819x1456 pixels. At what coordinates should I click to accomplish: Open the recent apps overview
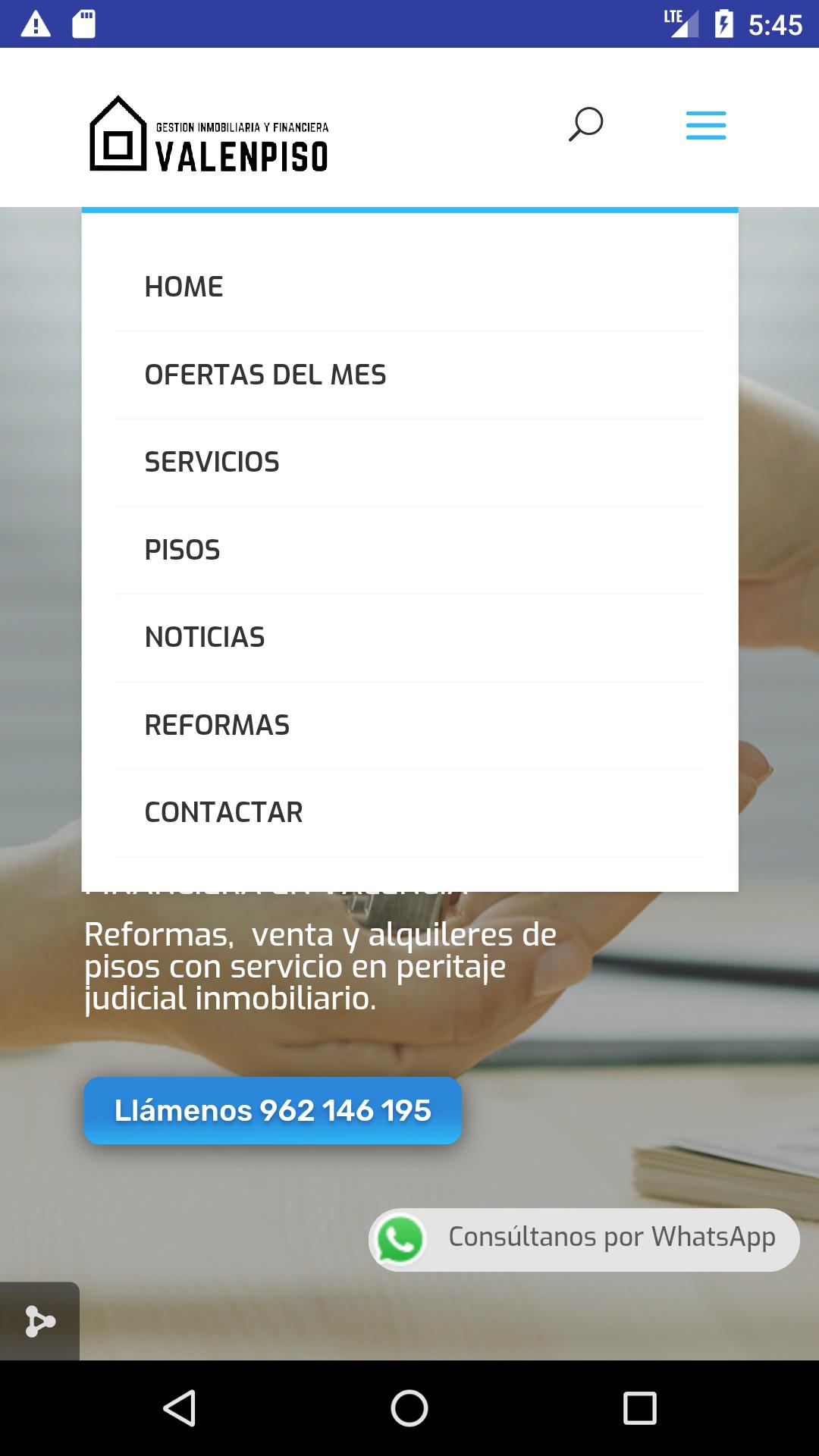pos(639,1408)
